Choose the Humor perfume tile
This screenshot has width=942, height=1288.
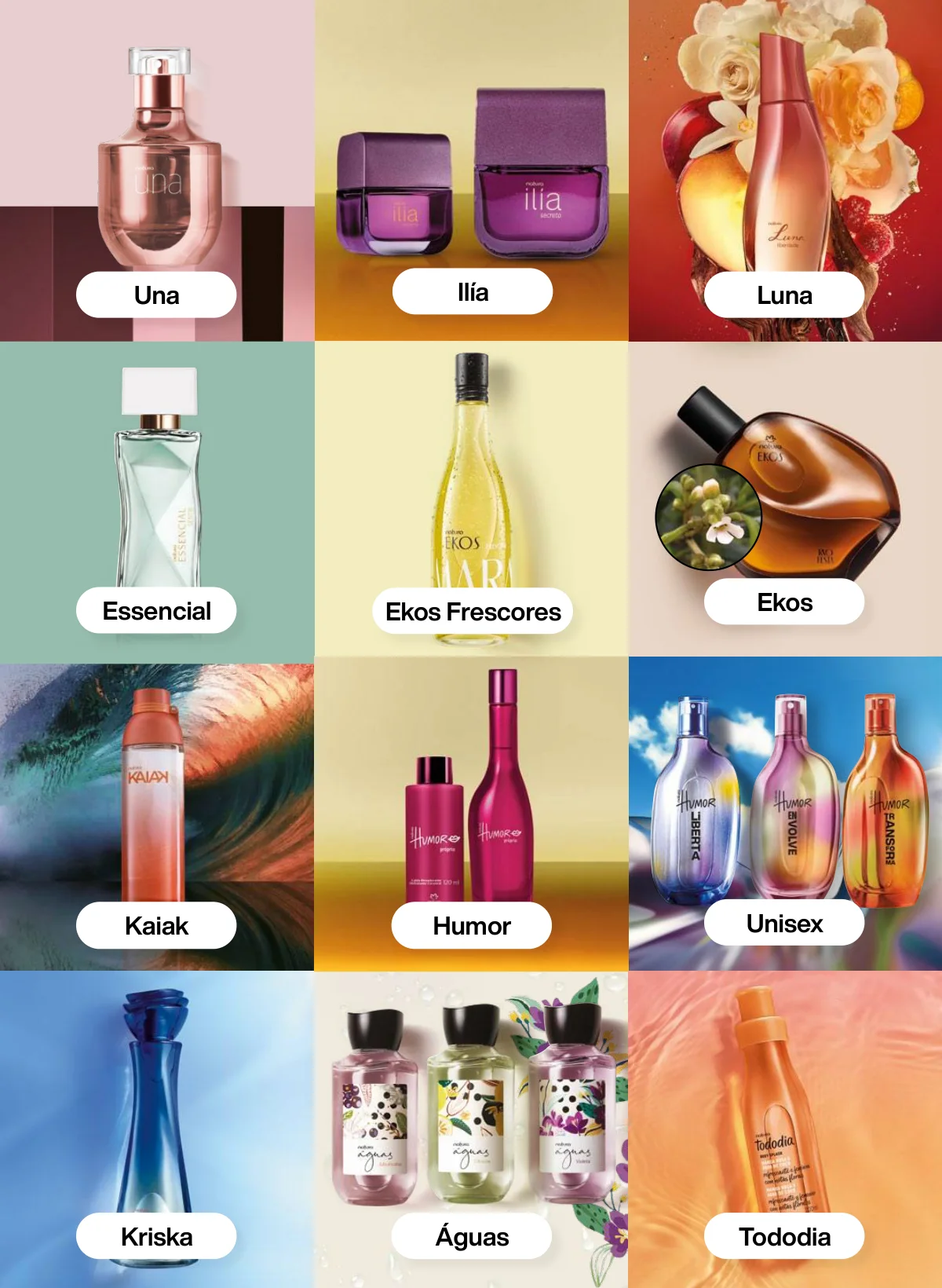(x=472, y=925)
